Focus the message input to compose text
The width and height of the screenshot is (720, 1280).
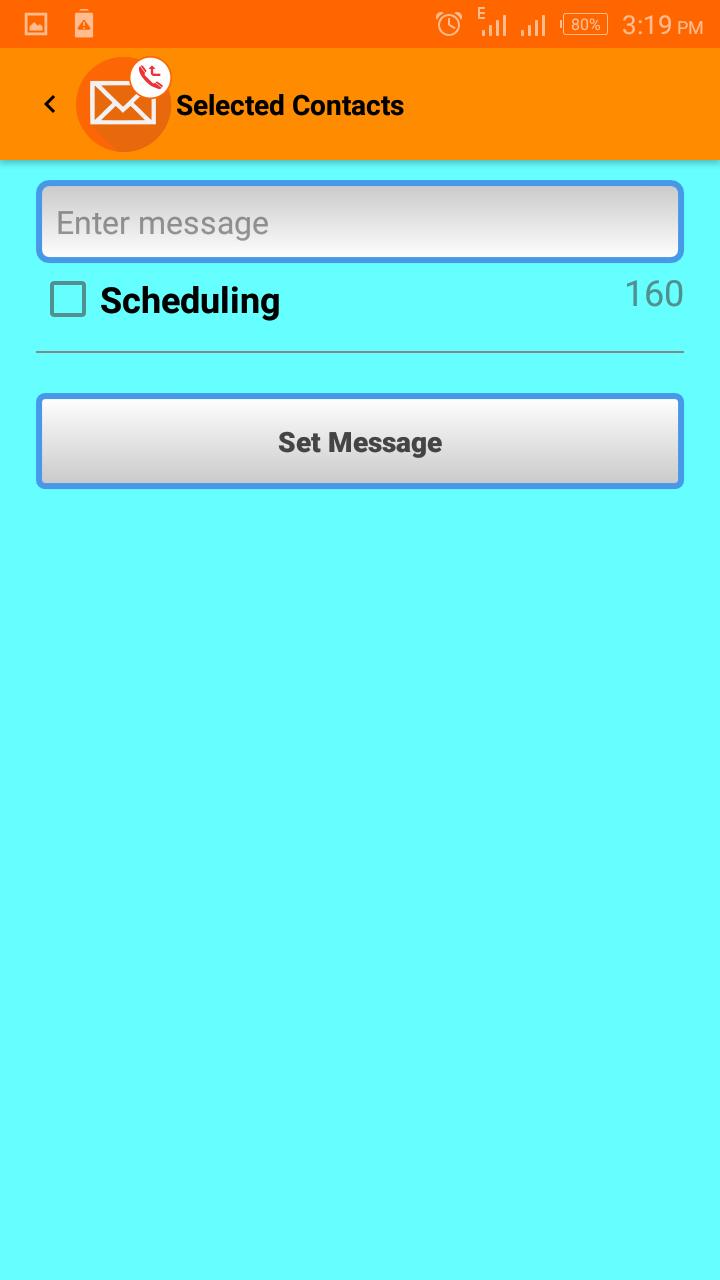point(360,221)
